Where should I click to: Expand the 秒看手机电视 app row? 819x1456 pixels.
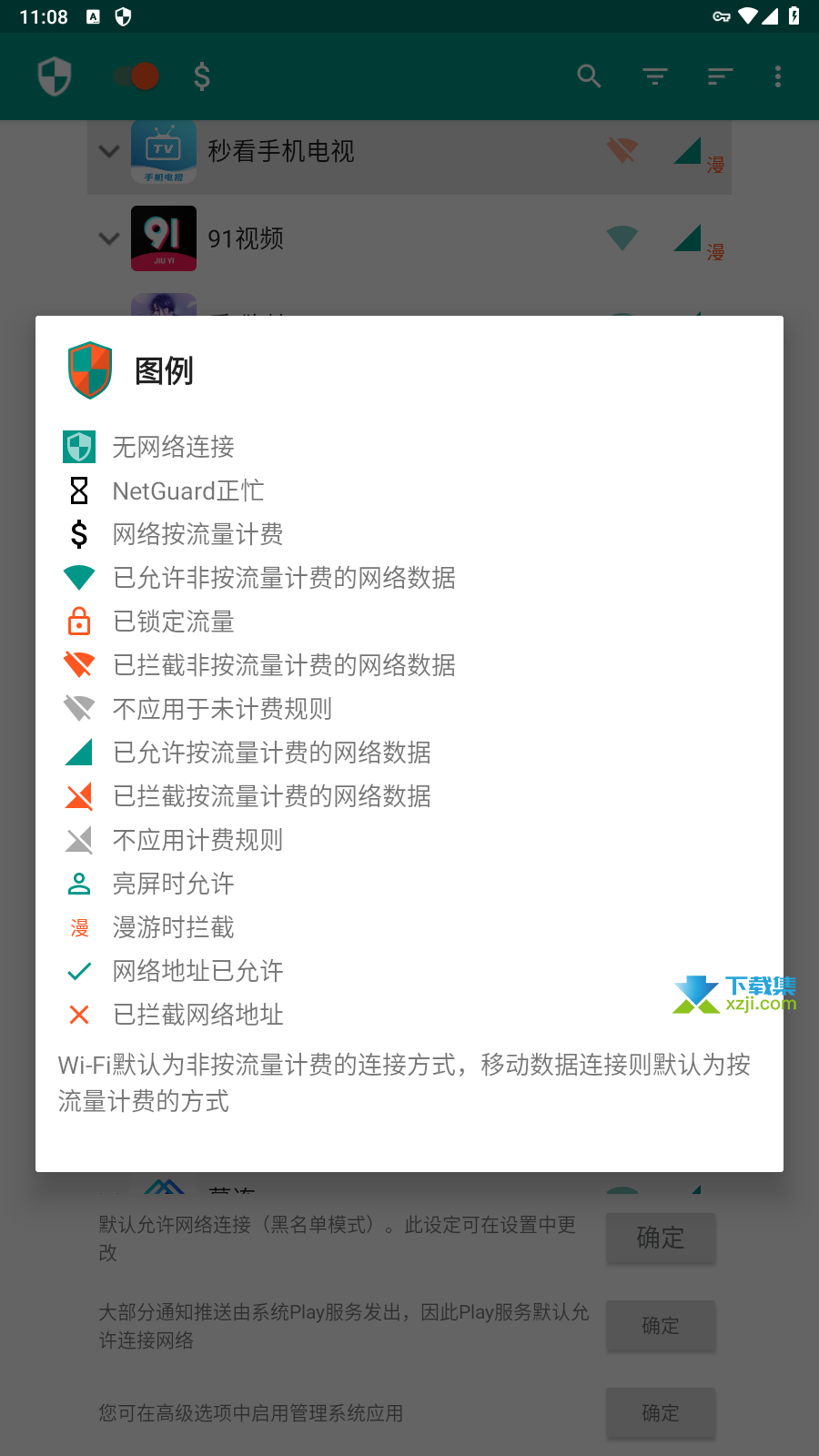coord(109,151)
